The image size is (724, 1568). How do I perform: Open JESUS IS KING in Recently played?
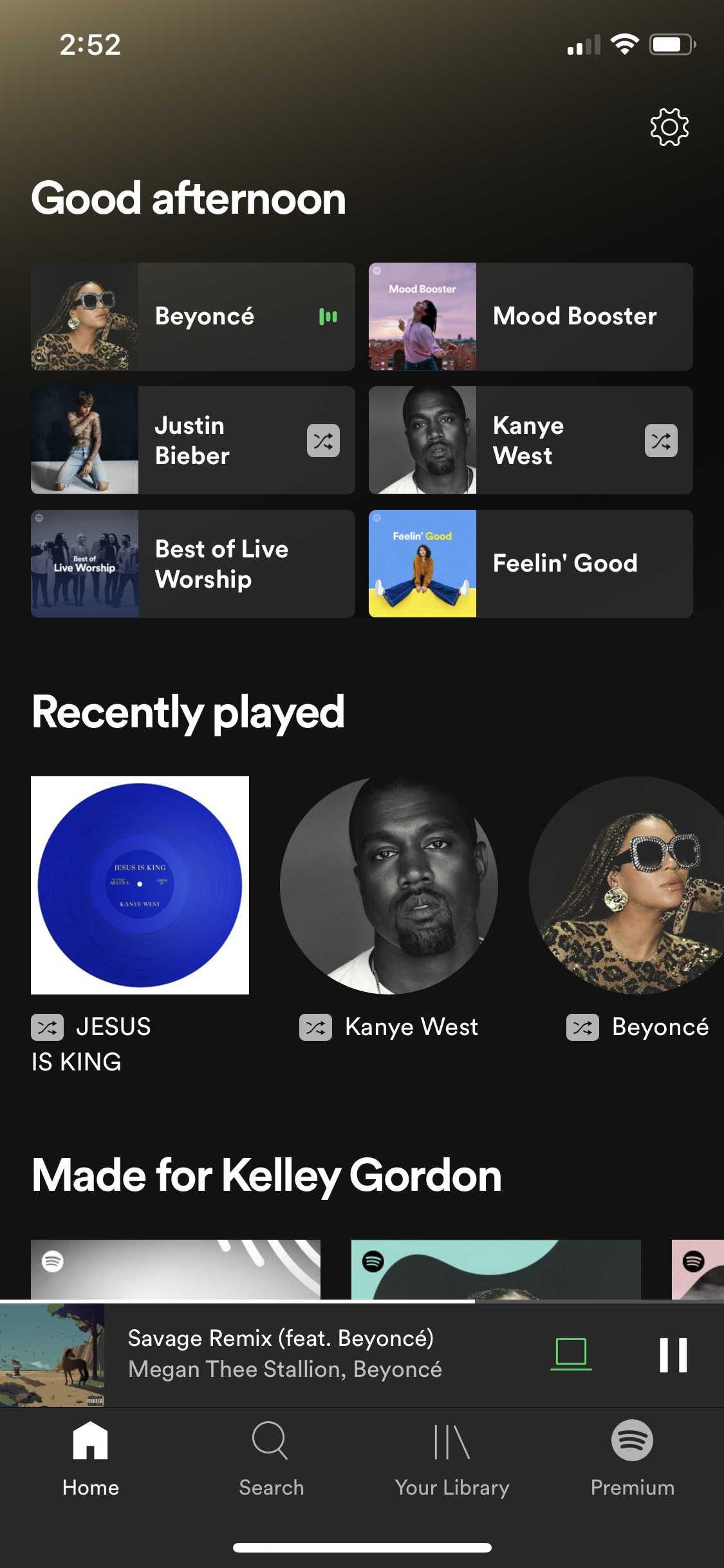pyautogui.click(x=140, y=885)
